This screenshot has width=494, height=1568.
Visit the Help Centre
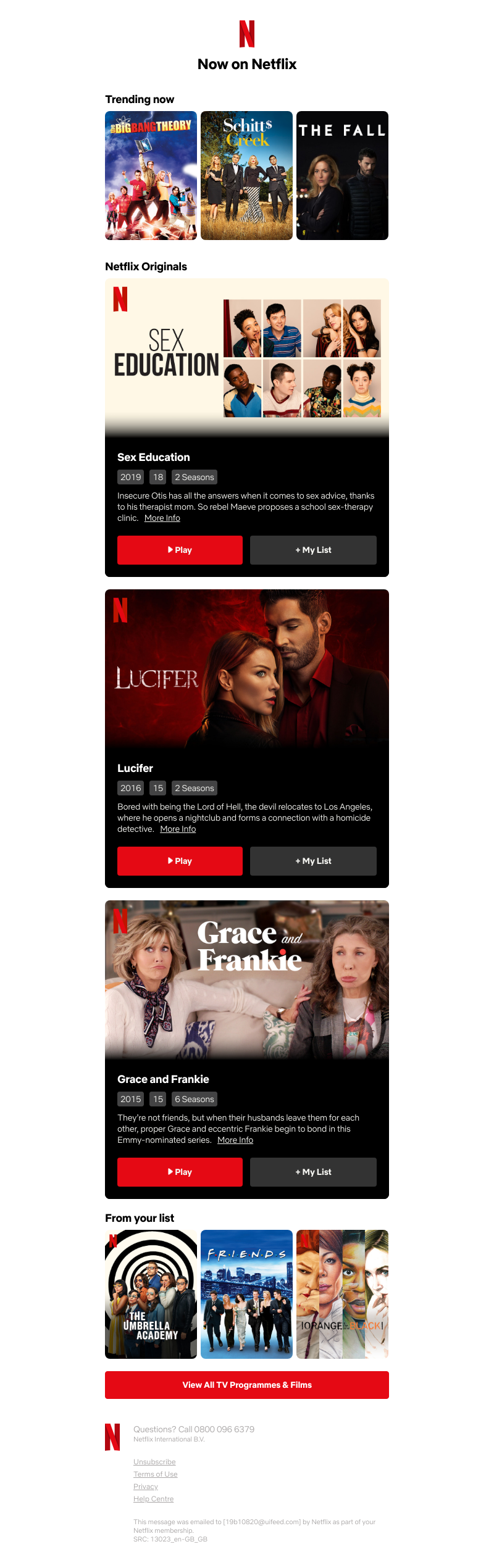(153, 1499)
